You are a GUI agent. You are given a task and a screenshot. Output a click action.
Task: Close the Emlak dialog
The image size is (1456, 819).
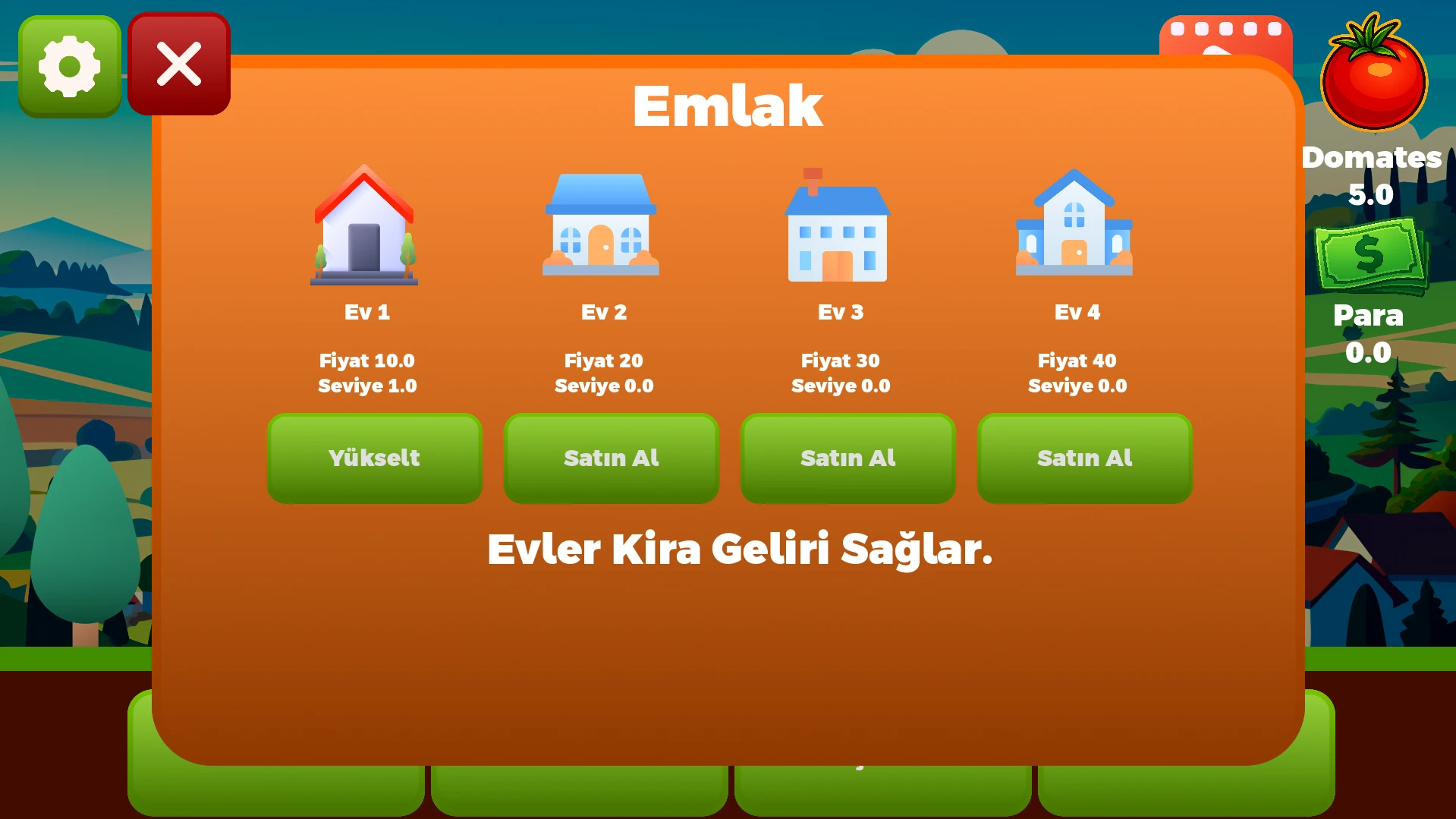click(x=179, y=64)
